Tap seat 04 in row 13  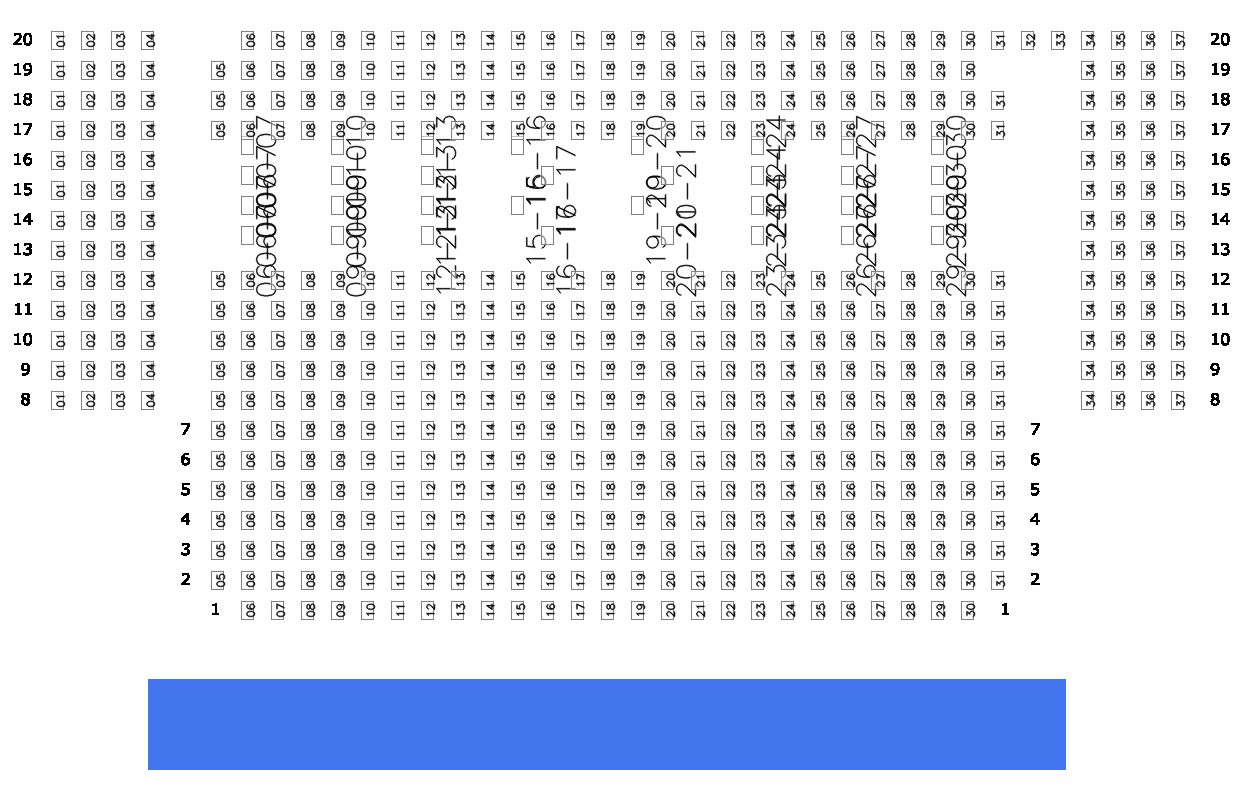(149, 250)
